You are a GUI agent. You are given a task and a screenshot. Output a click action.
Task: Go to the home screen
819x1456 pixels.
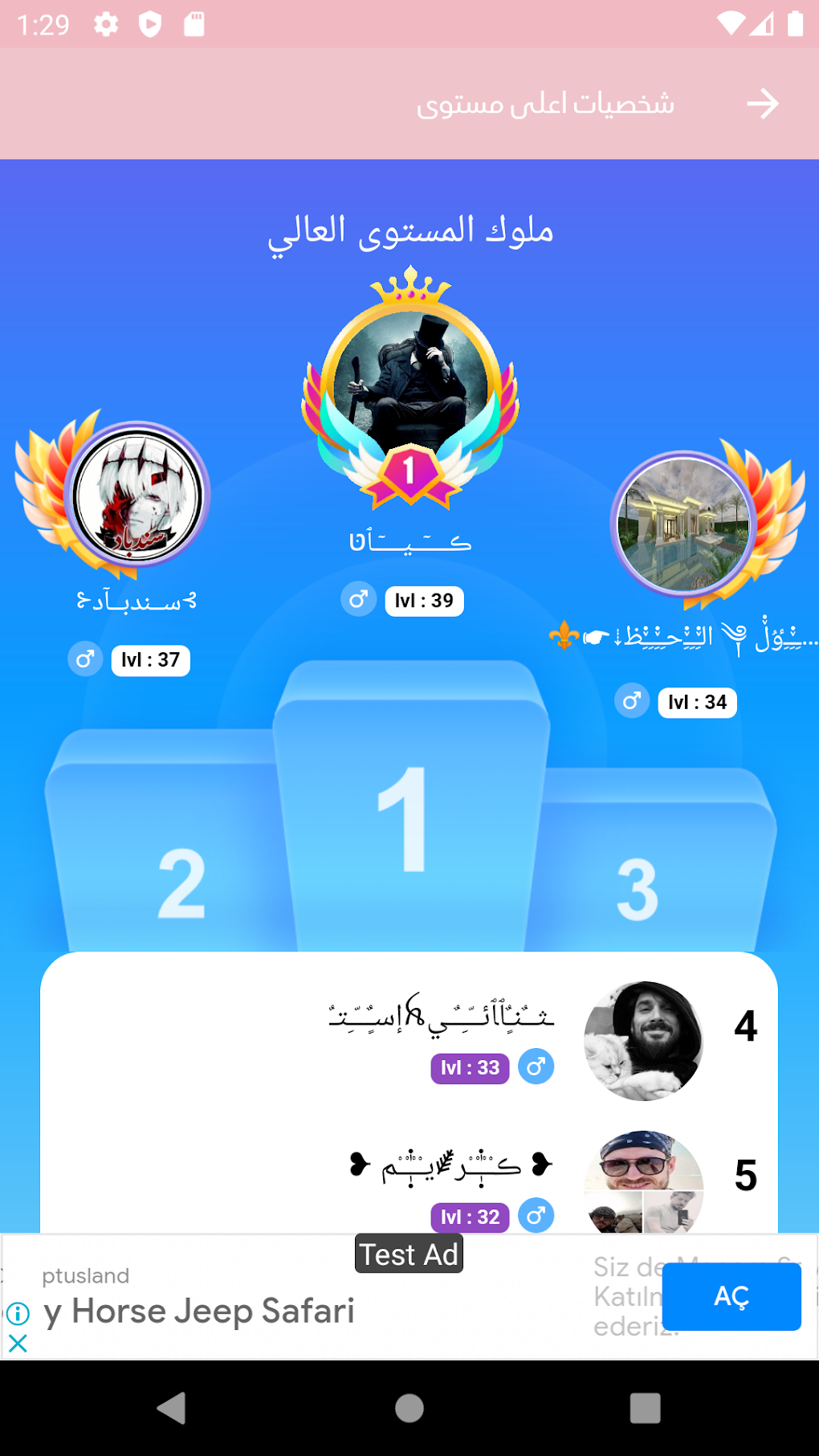coord(409,1408)
